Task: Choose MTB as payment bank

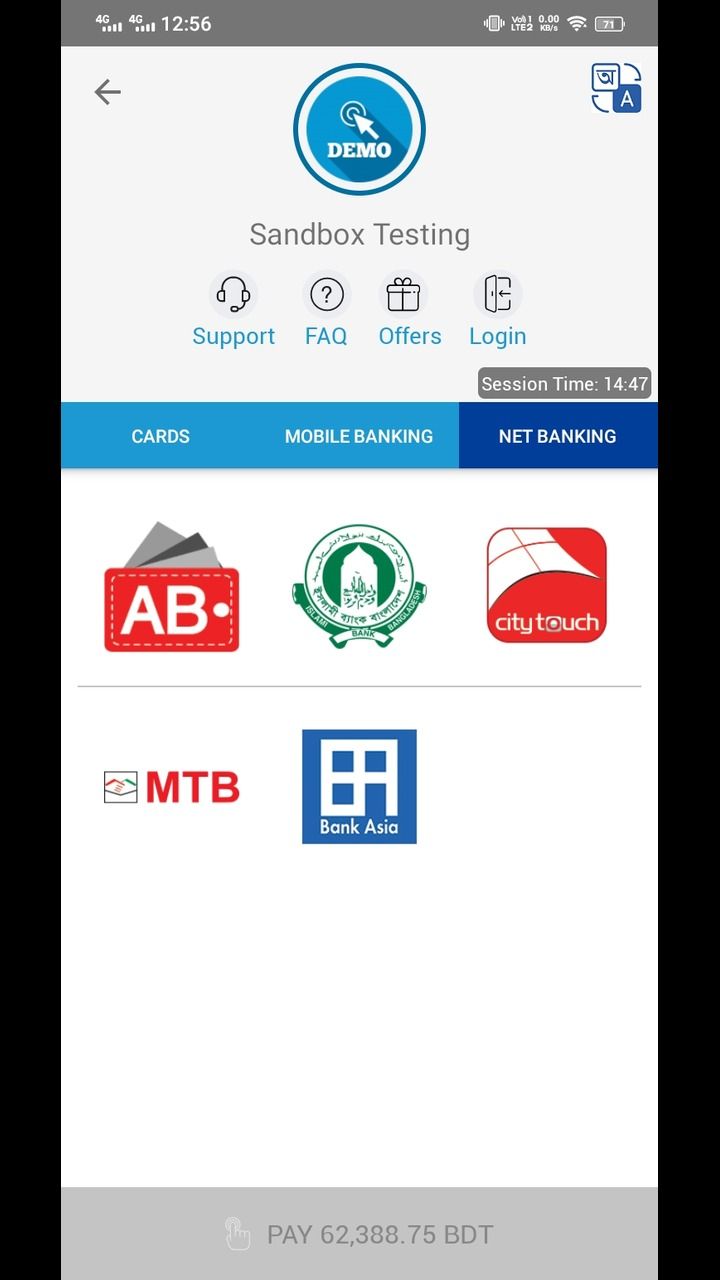Action: pos(172,787)
